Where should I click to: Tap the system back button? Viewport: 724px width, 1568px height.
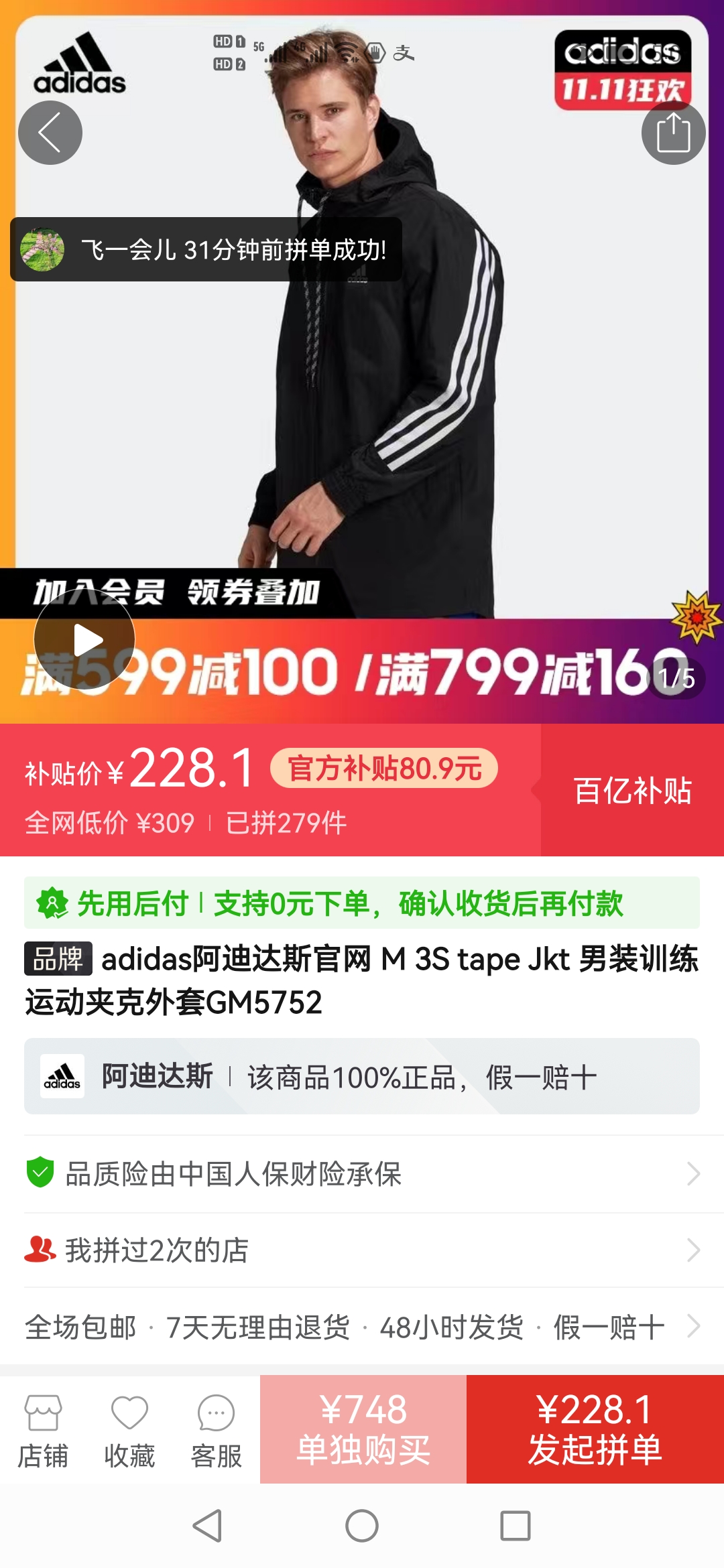coord(207,1526)
